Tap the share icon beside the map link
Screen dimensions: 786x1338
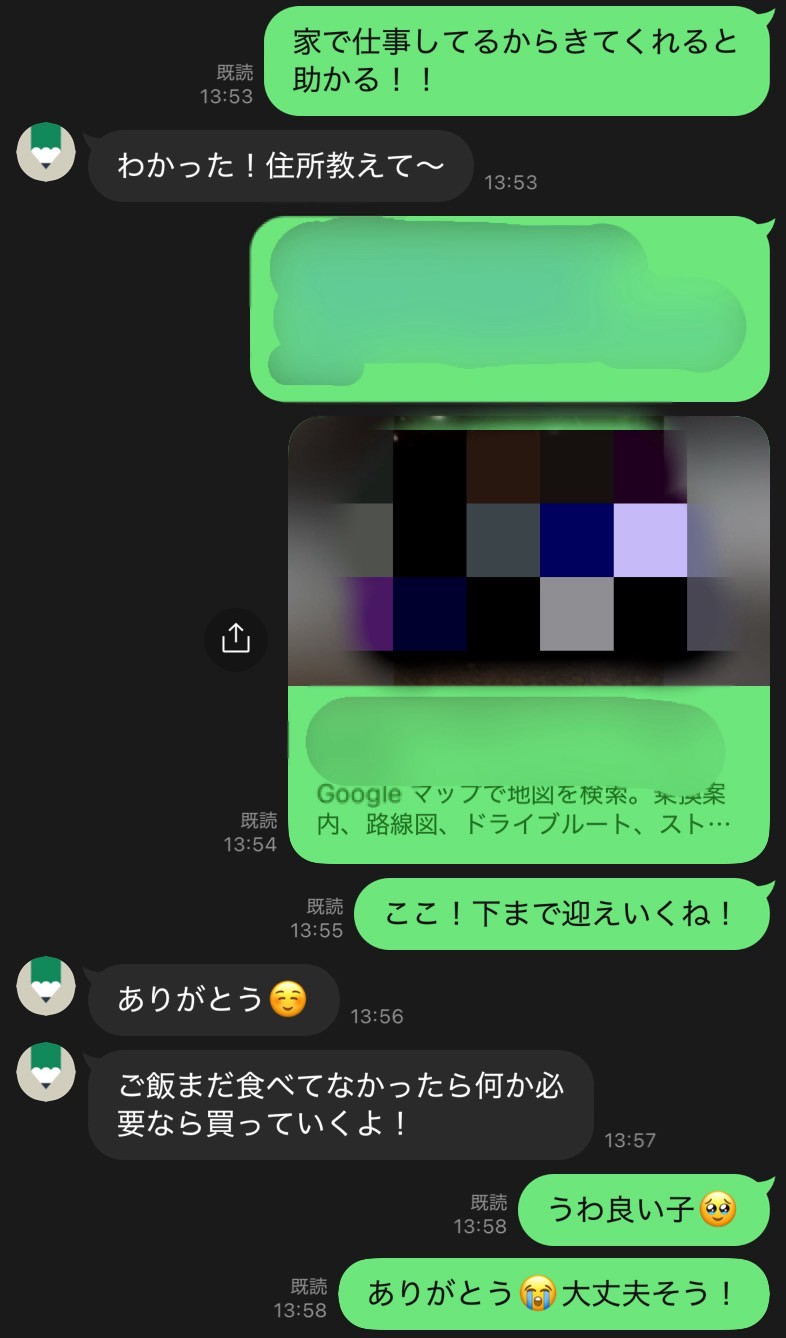(235, 638)
